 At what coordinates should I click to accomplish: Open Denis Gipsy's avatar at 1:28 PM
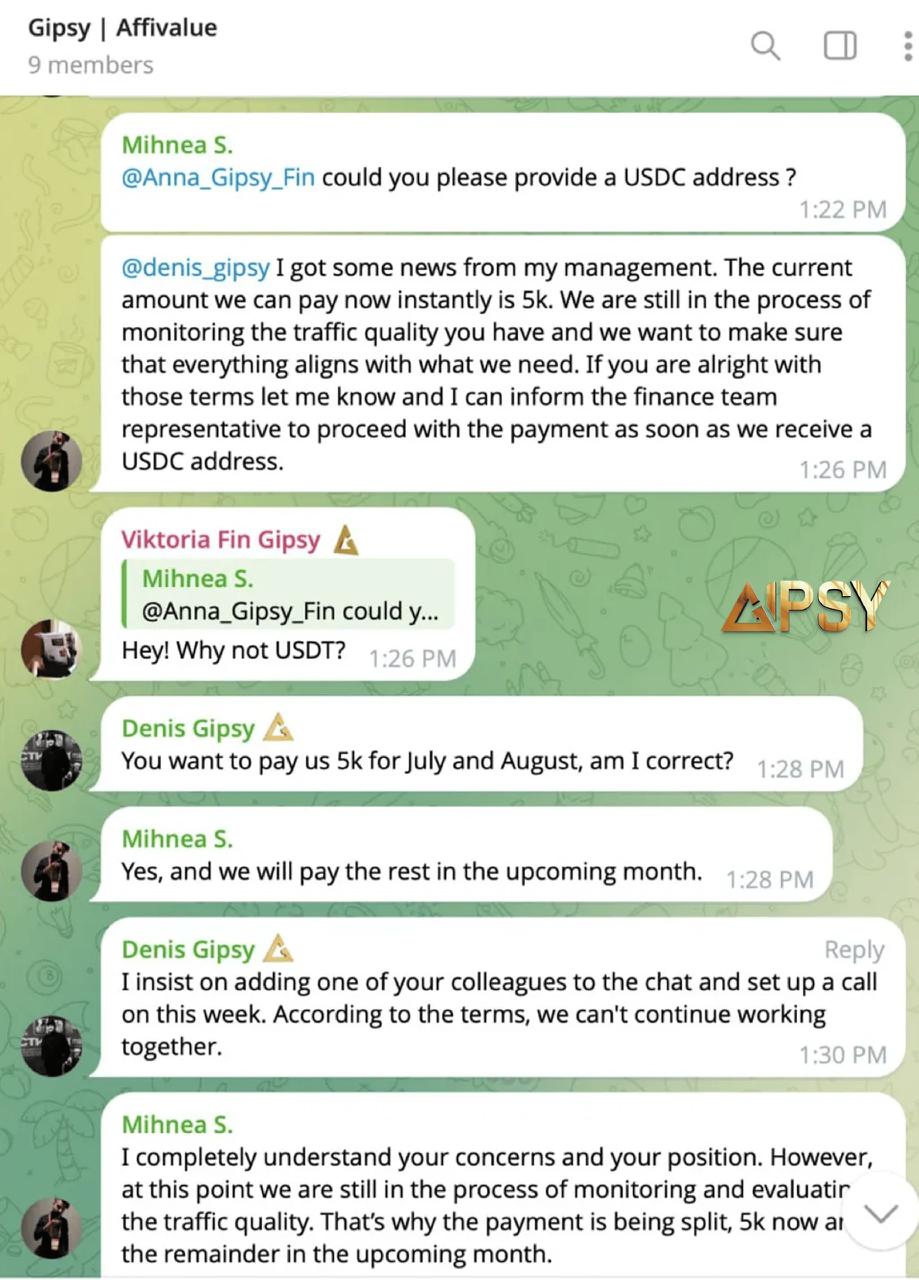pos(52,759)
